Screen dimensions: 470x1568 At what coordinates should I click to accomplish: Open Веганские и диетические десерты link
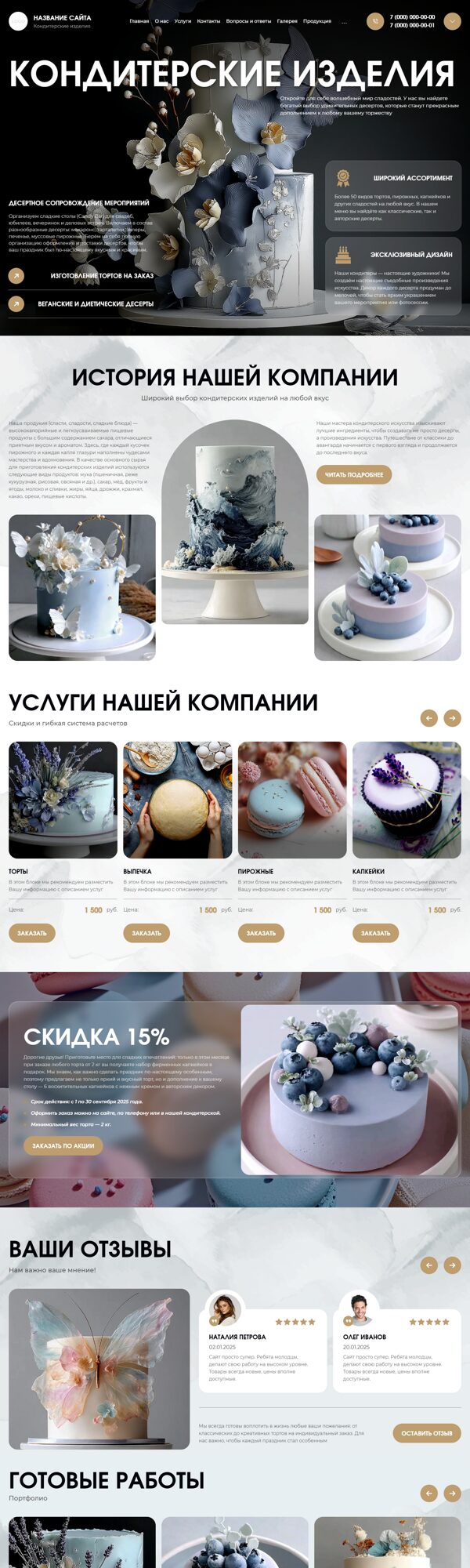pyautogui.click(x=95, y=303)
